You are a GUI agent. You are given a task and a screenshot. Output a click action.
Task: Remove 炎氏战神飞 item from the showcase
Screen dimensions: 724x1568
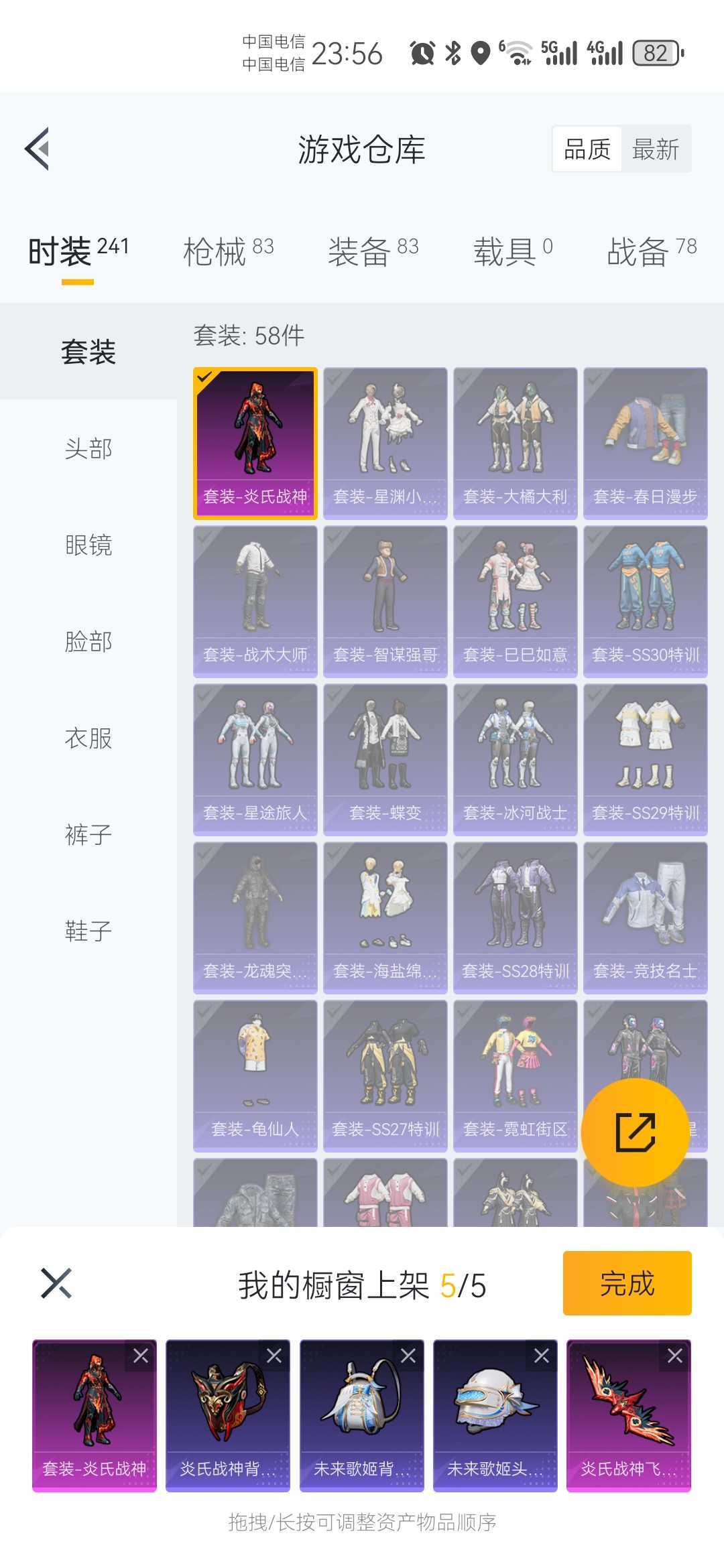pos(674,1356)
